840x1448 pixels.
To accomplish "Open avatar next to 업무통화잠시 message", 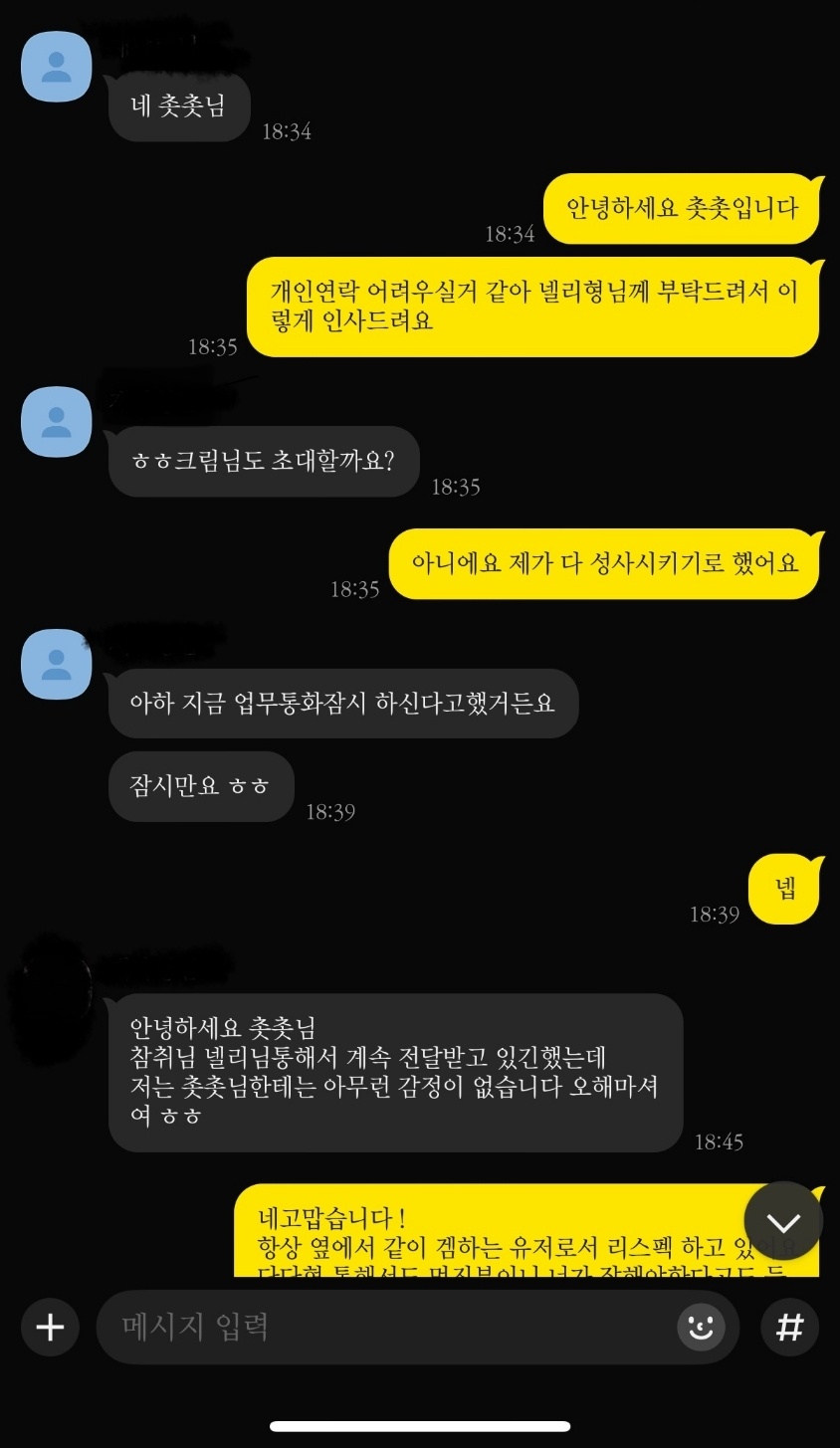I will pyautogui.click(x=57, y=664).
